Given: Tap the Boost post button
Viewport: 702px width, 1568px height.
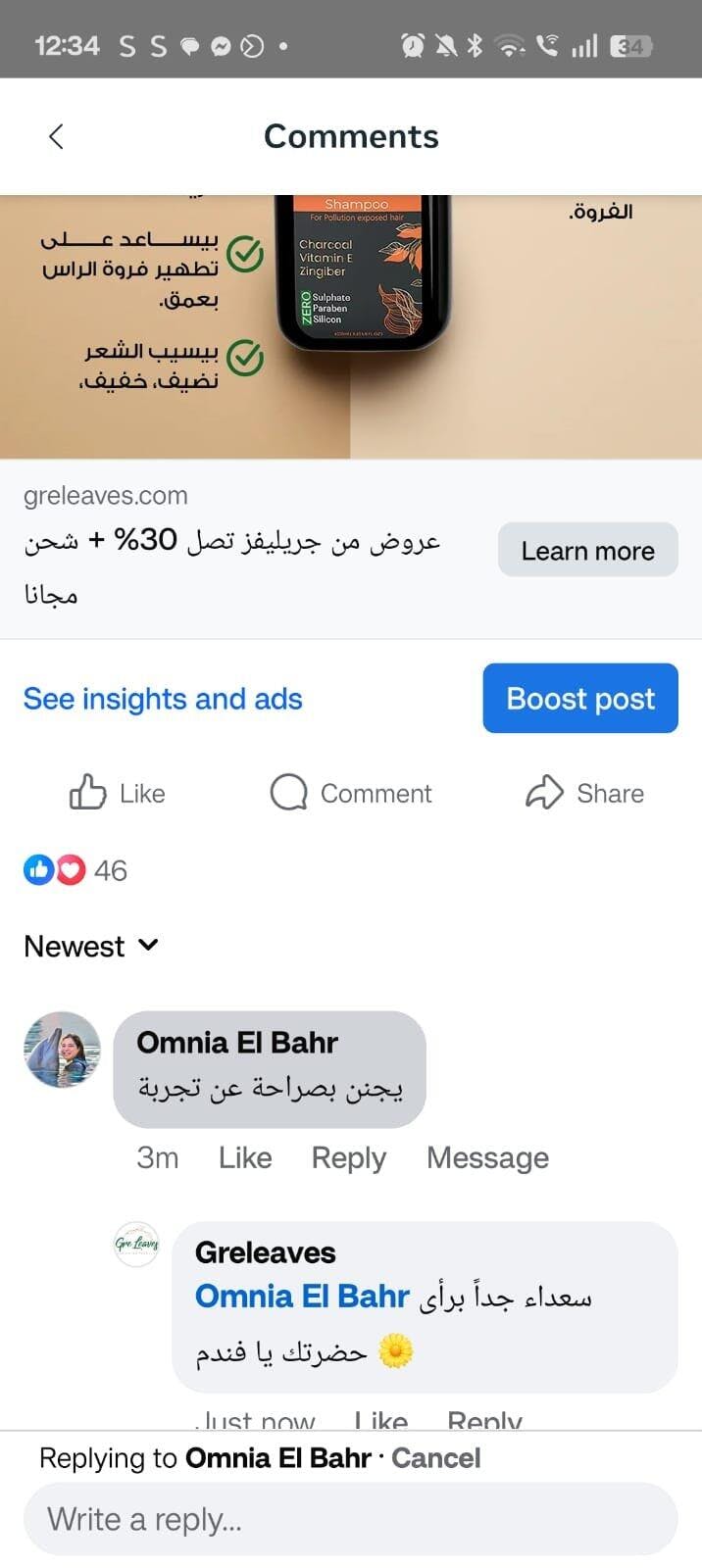Looking at the screenshot, I should click(x=579, y=698).
